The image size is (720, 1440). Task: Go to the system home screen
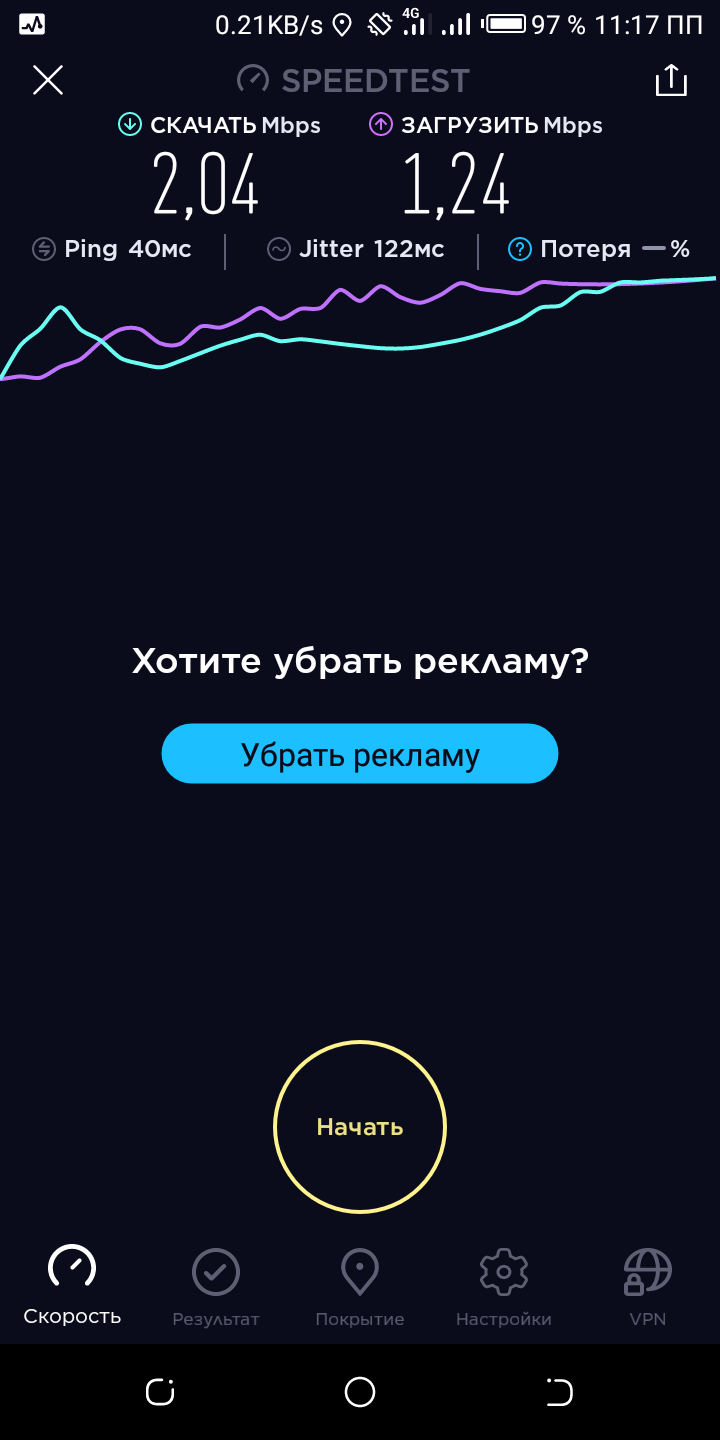pyautogui.click(x=360, y=1391)
